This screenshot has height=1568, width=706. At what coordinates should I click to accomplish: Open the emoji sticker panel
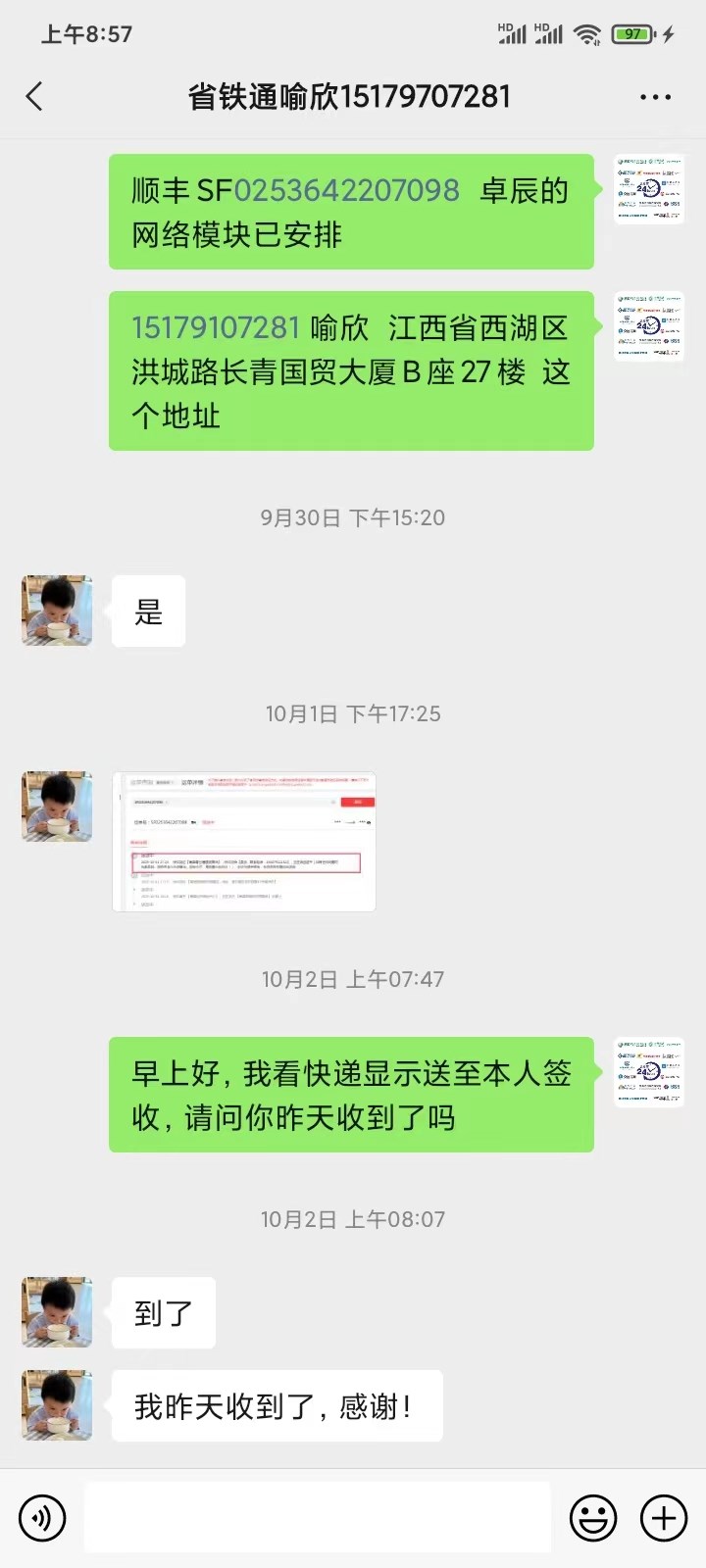(x=593, y=1518)
